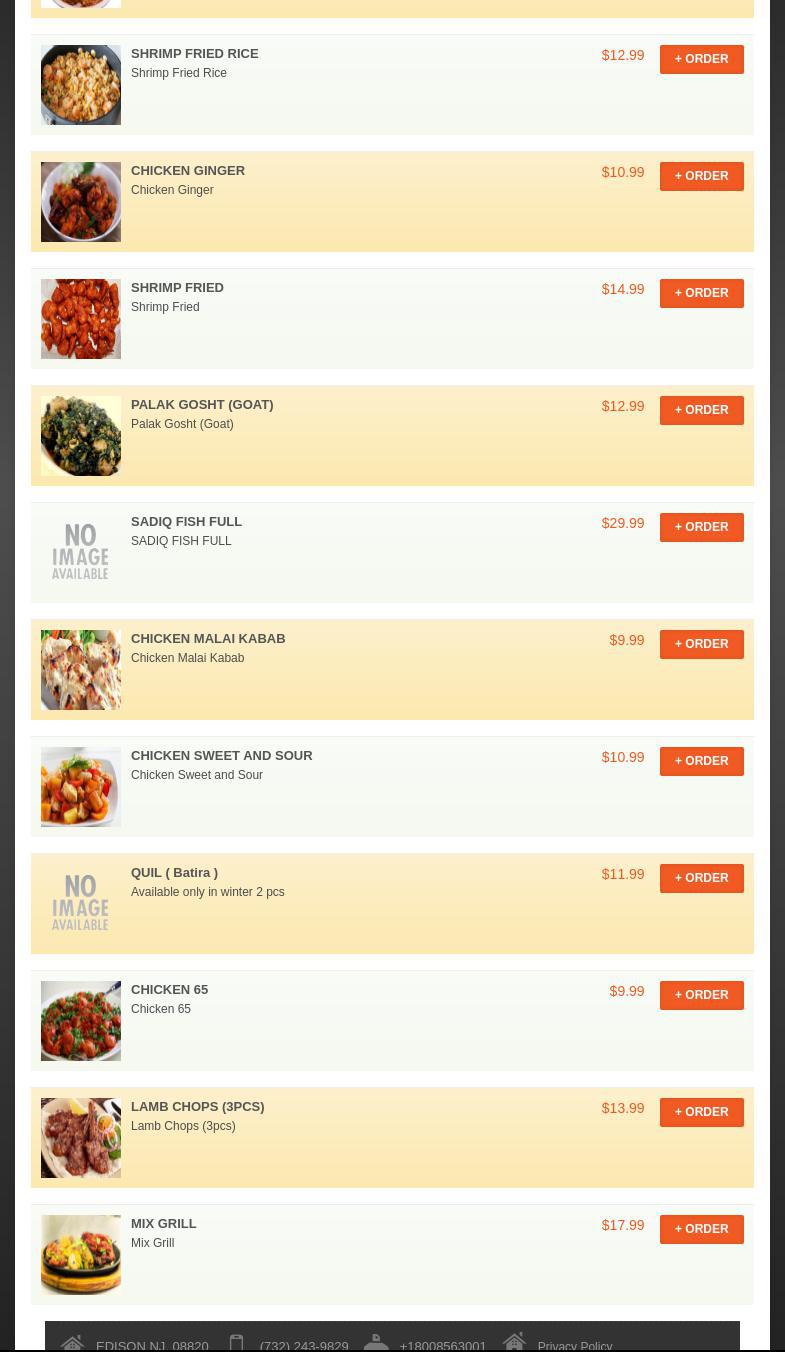Add Chicken 65 to the order

pyautogui.click(x=701, y=995)
